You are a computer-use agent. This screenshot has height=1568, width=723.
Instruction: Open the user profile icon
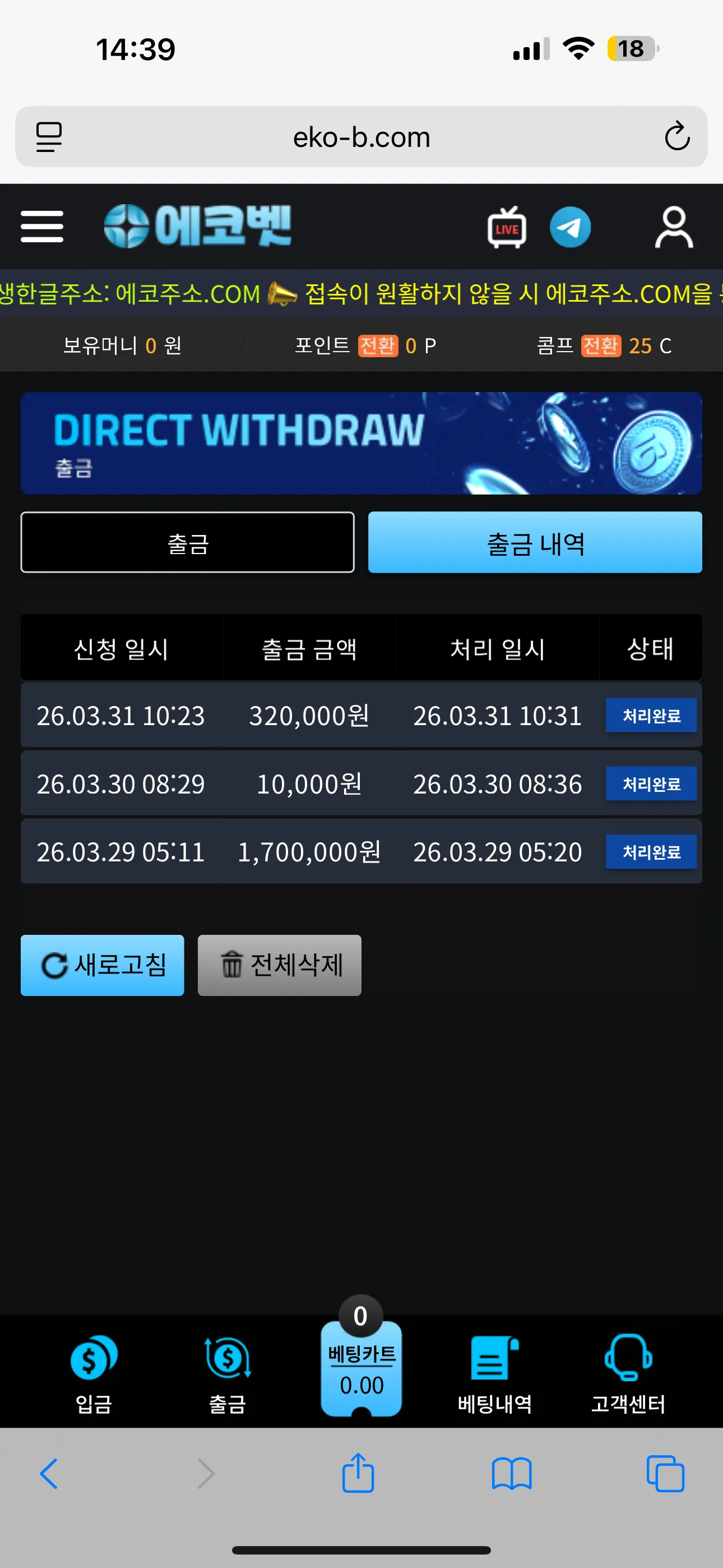(674, 228)
